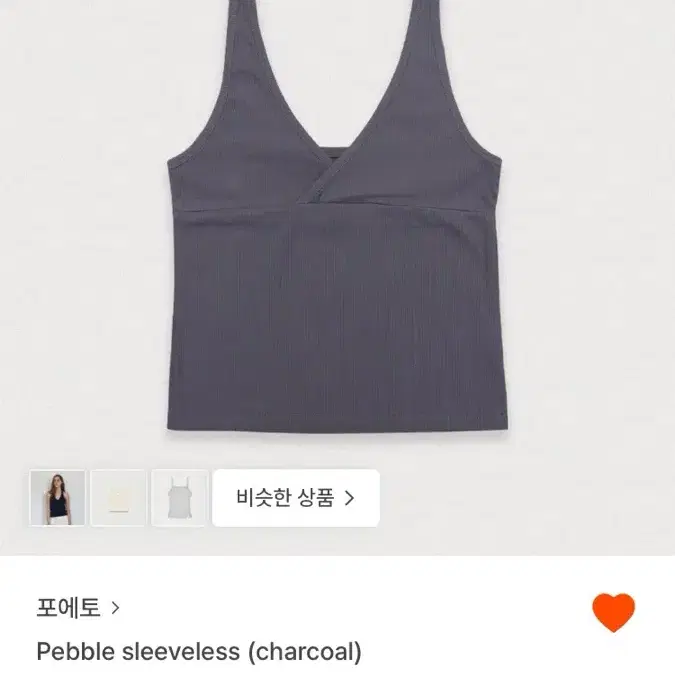
Task: Select the white camisole thumbnail
Action: [x=180, y=497]
